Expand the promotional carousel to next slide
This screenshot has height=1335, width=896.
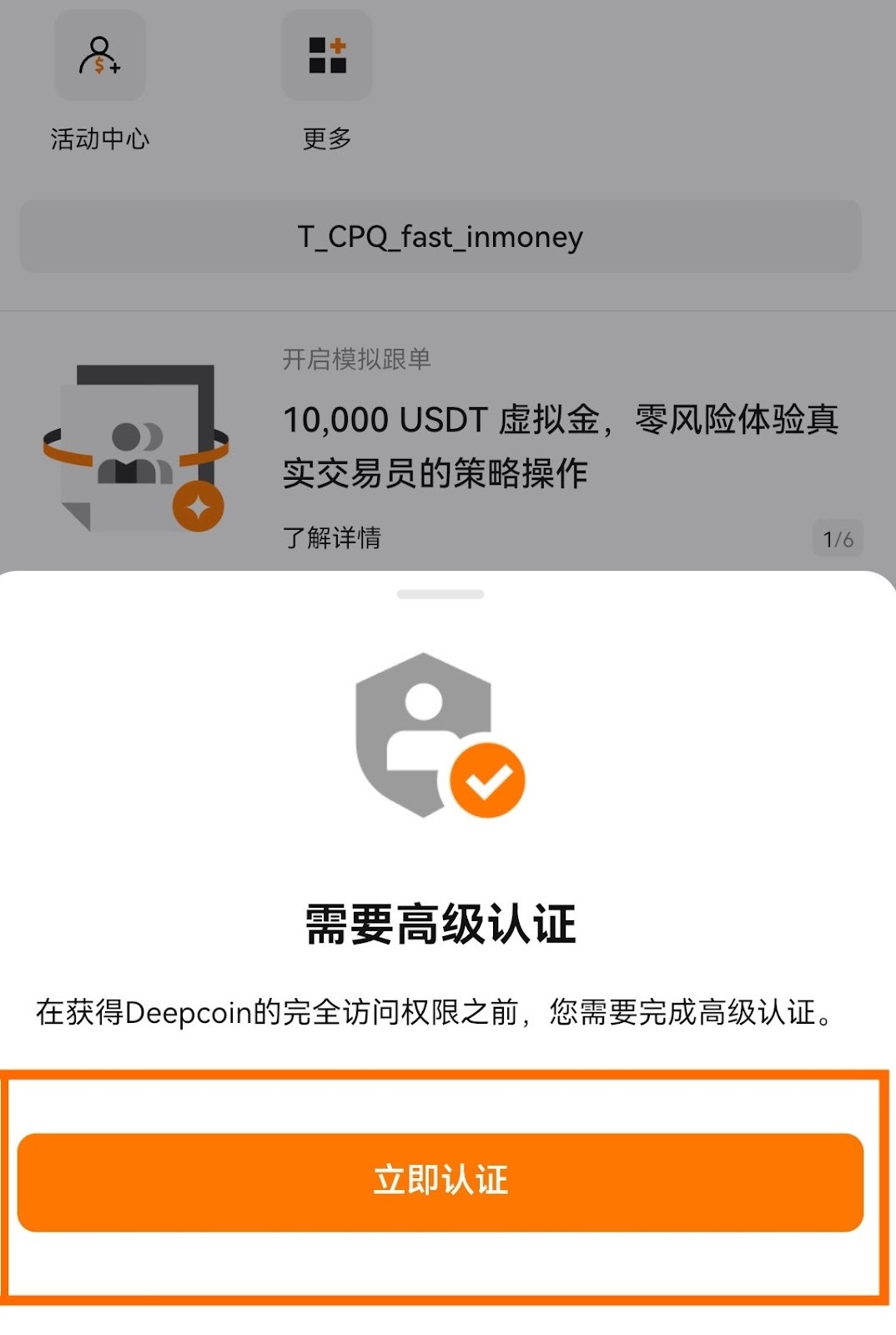[x=837, y=540]
